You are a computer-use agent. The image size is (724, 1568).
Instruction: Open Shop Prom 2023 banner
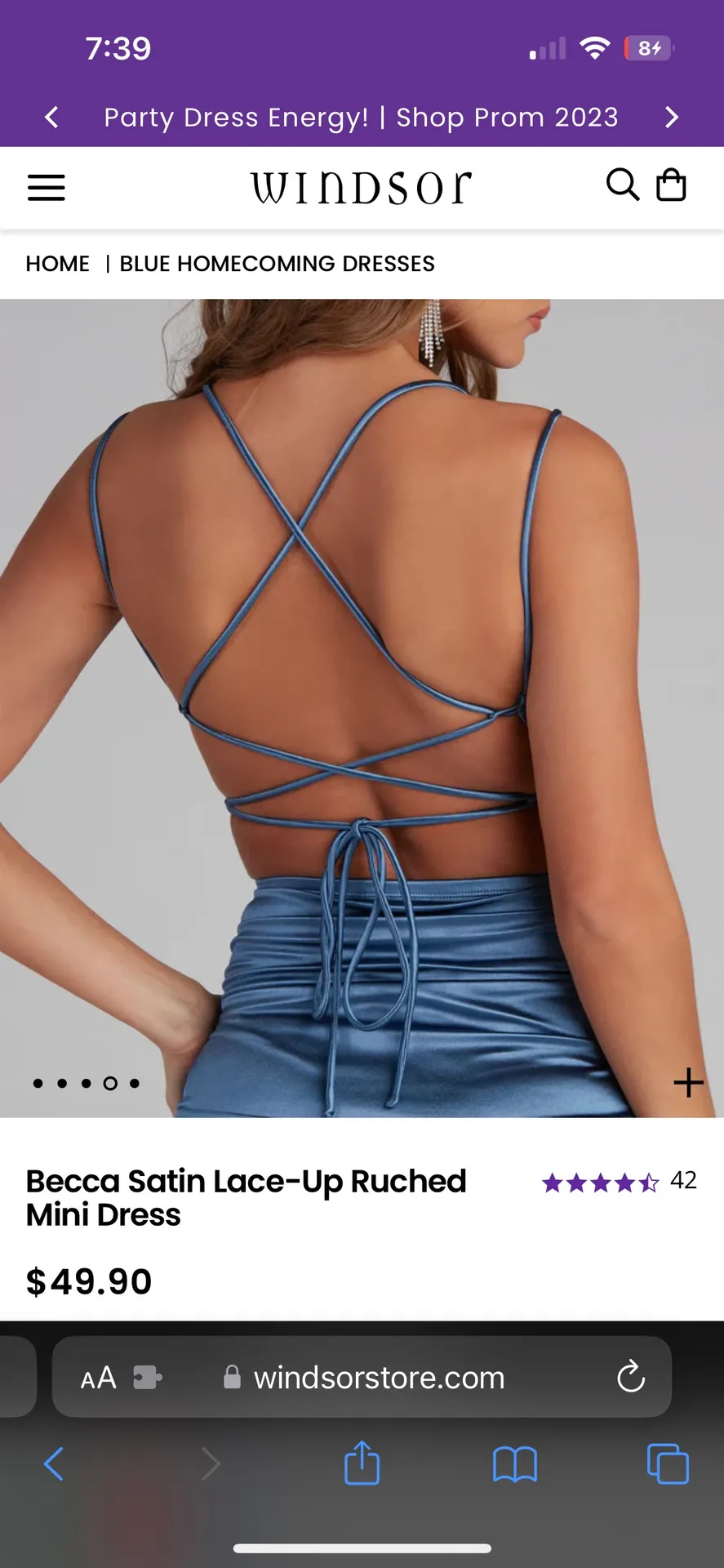click(362, 118)
